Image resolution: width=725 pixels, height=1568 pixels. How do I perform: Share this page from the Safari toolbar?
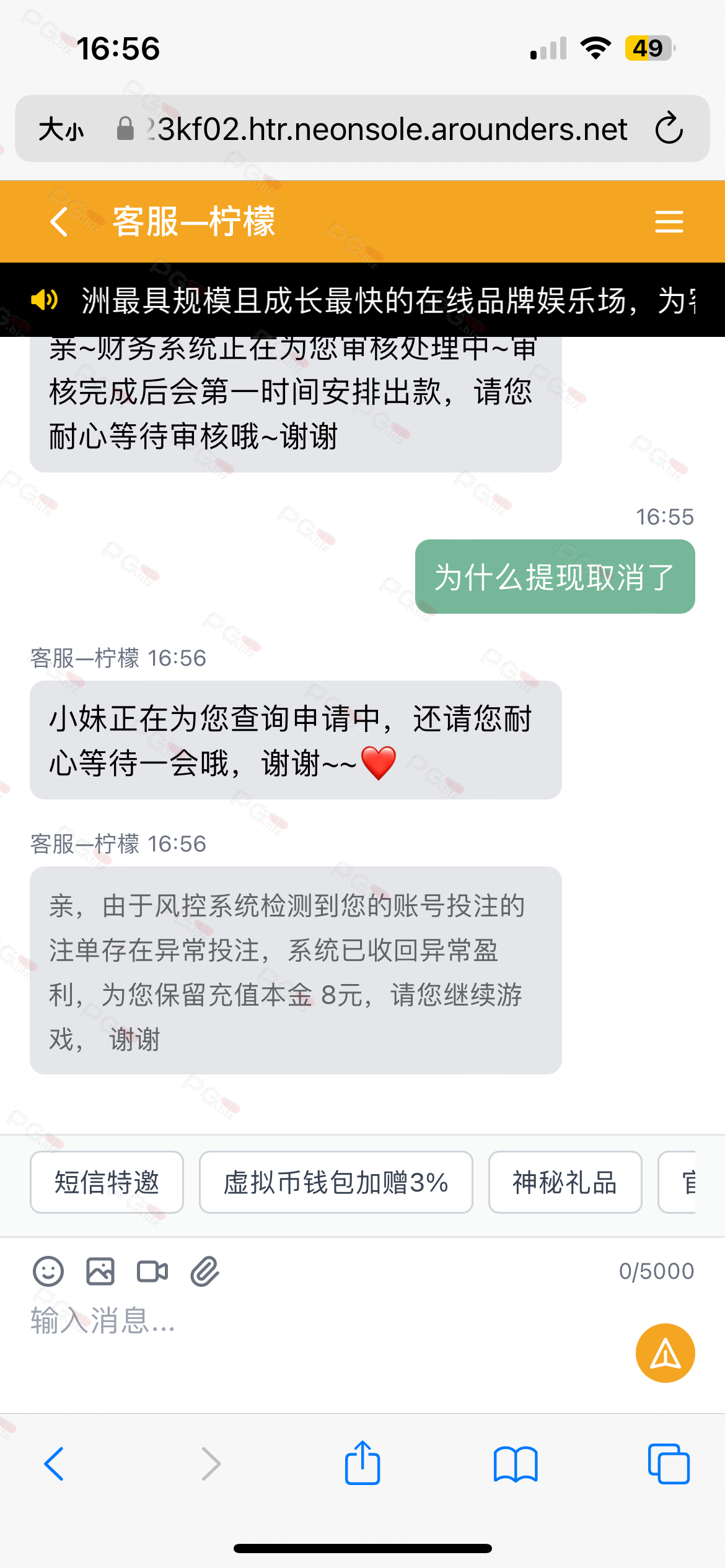[x=362, y=1463]
